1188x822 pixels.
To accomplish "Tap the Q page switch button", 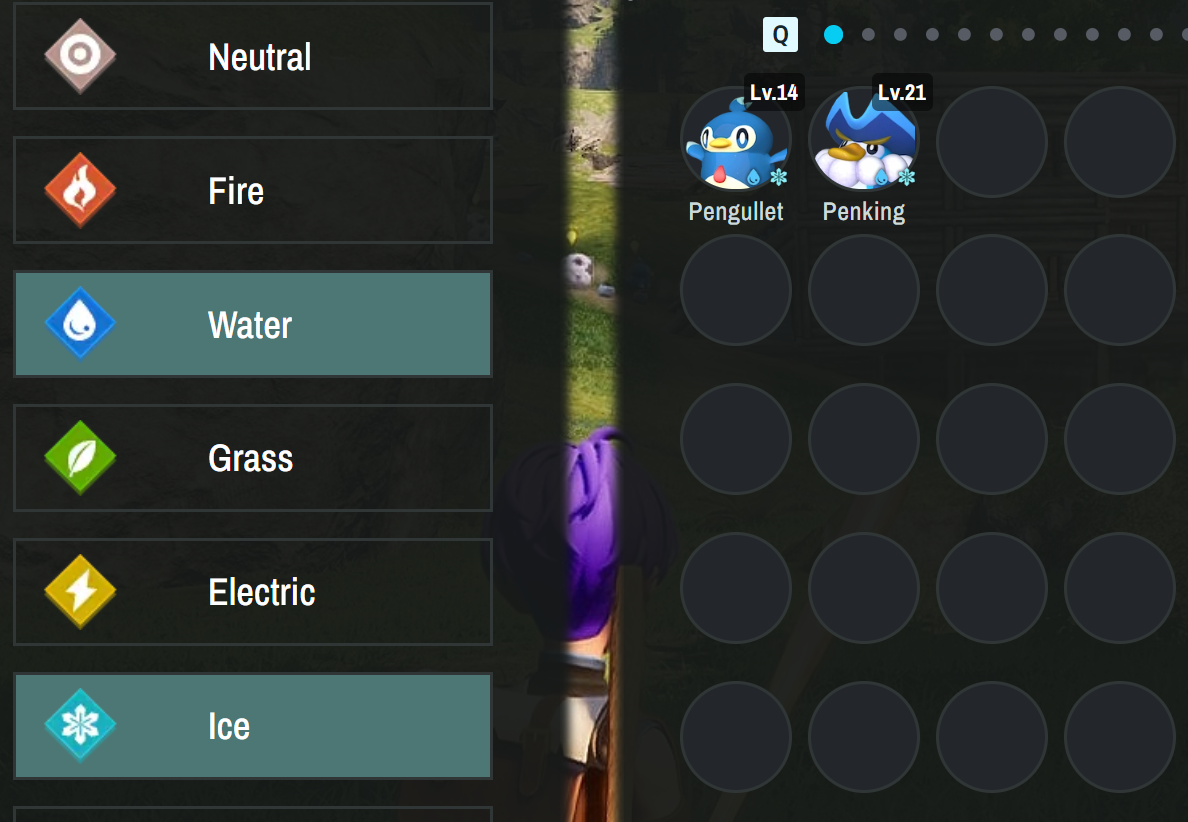I will pos(780,35).
